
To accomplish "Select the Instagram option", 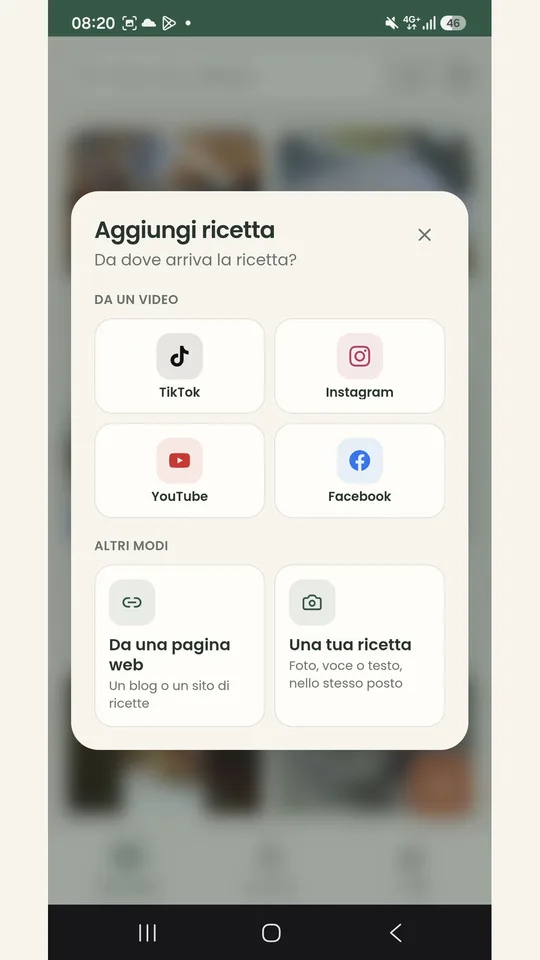I will pyautogui.click(x=359, y=366).
